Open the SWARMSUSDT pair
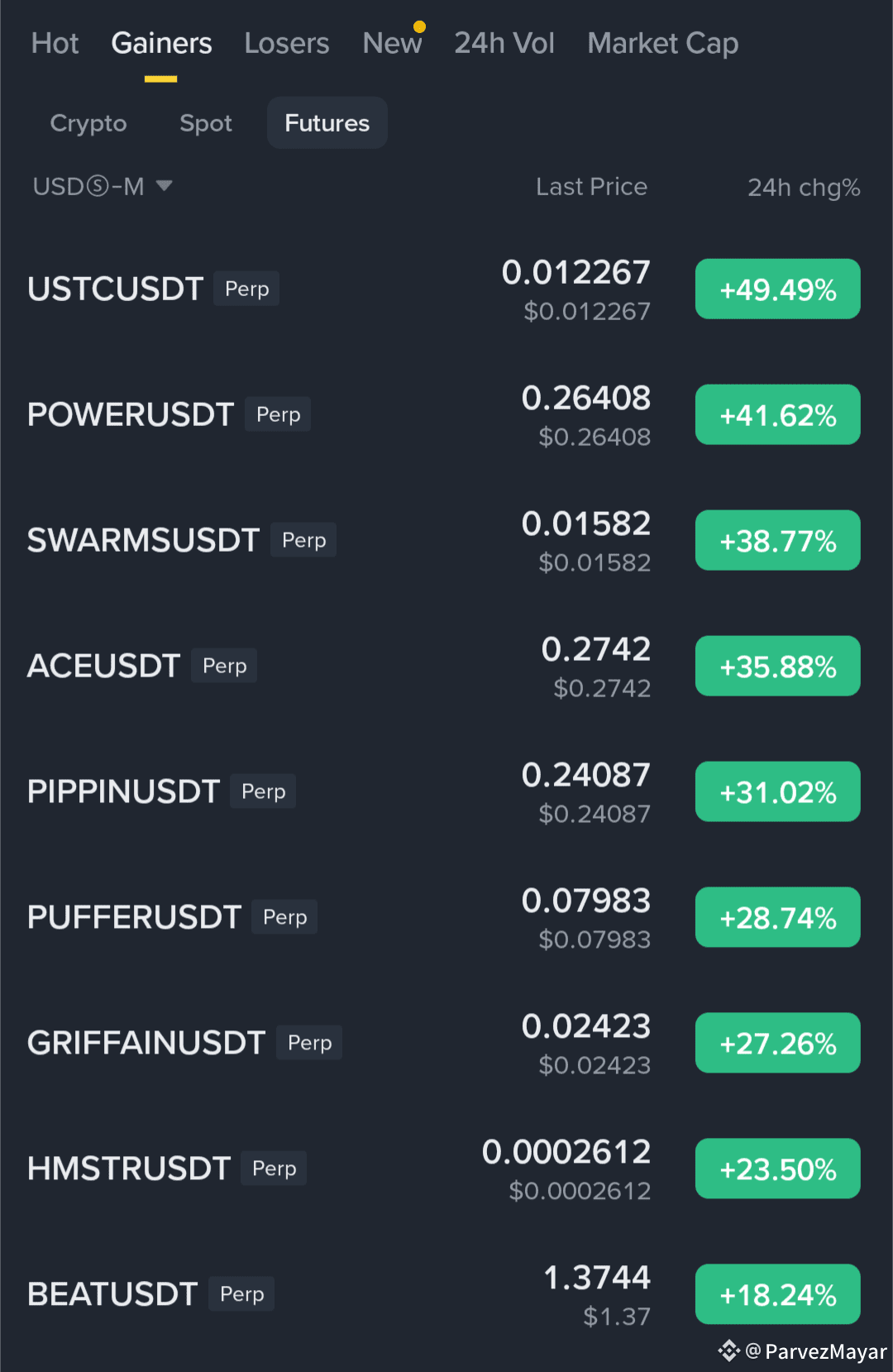This screenshot has width=893, height=1372. click(142, 540)
